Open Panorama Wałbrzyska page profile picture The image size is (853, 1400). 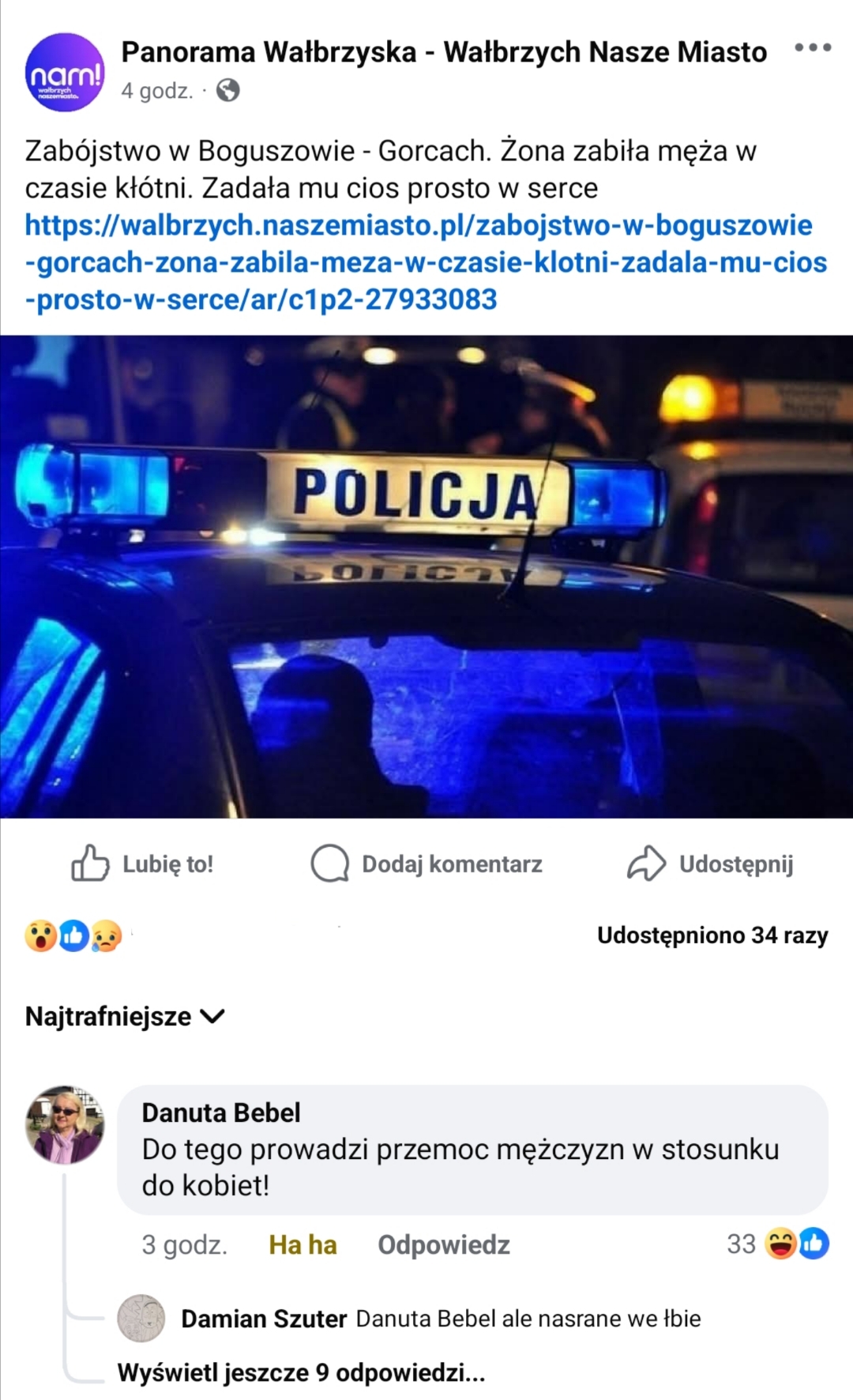coord(65,72)
